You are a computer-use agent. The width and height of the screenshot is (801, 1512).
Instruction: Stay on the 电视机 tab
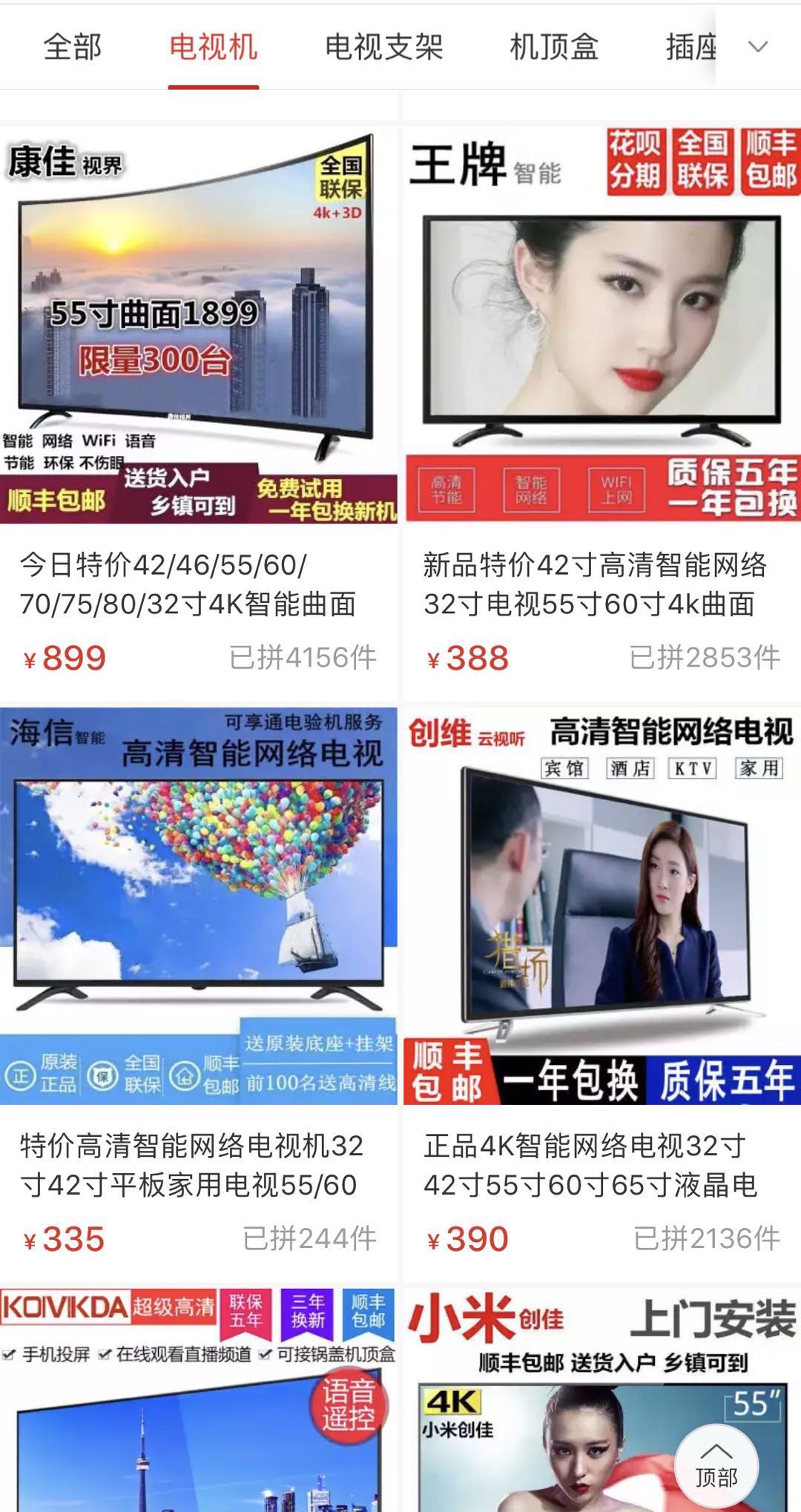[x=215, y=46]
